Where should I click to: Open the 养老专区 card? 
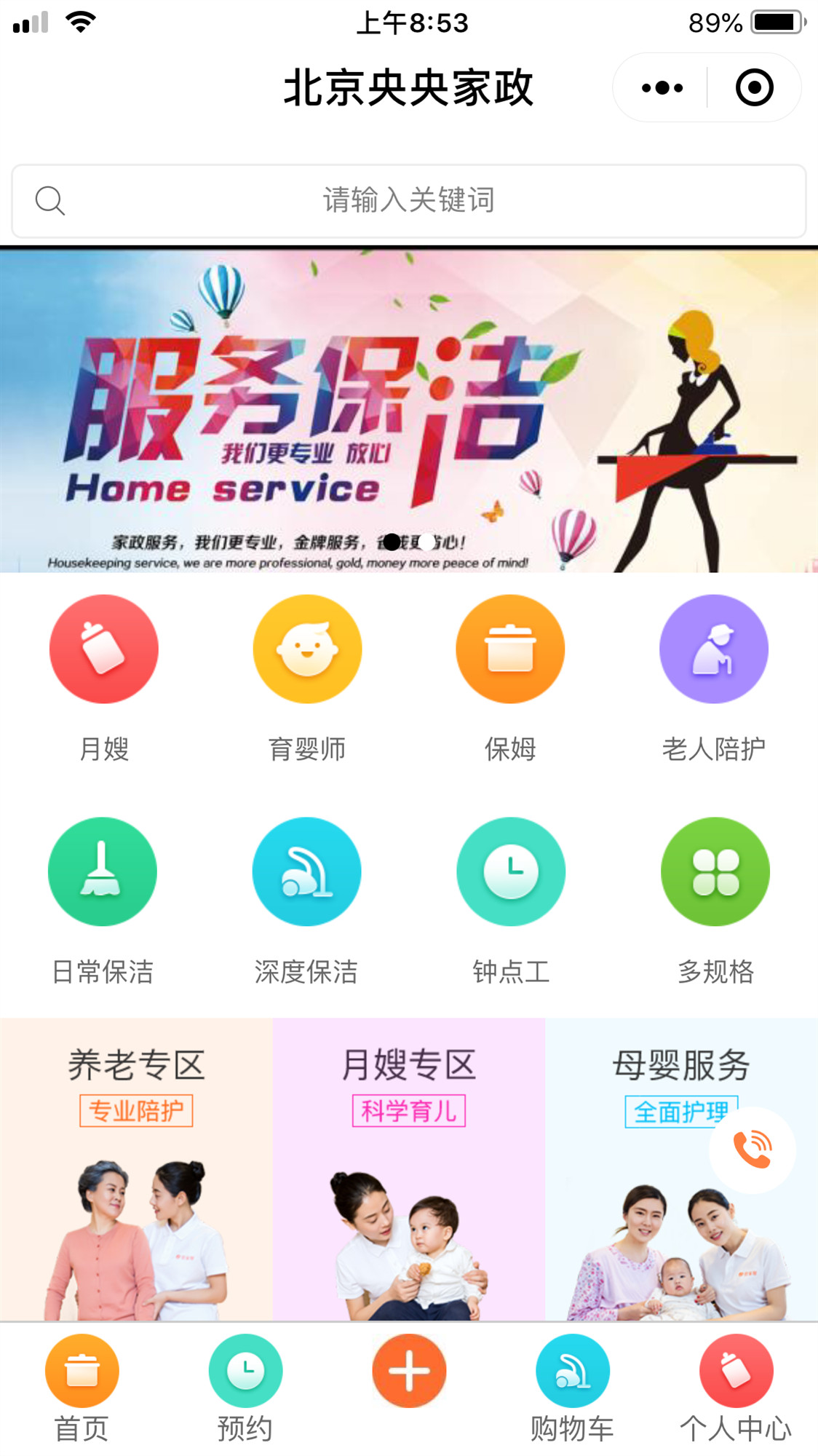136,1169
